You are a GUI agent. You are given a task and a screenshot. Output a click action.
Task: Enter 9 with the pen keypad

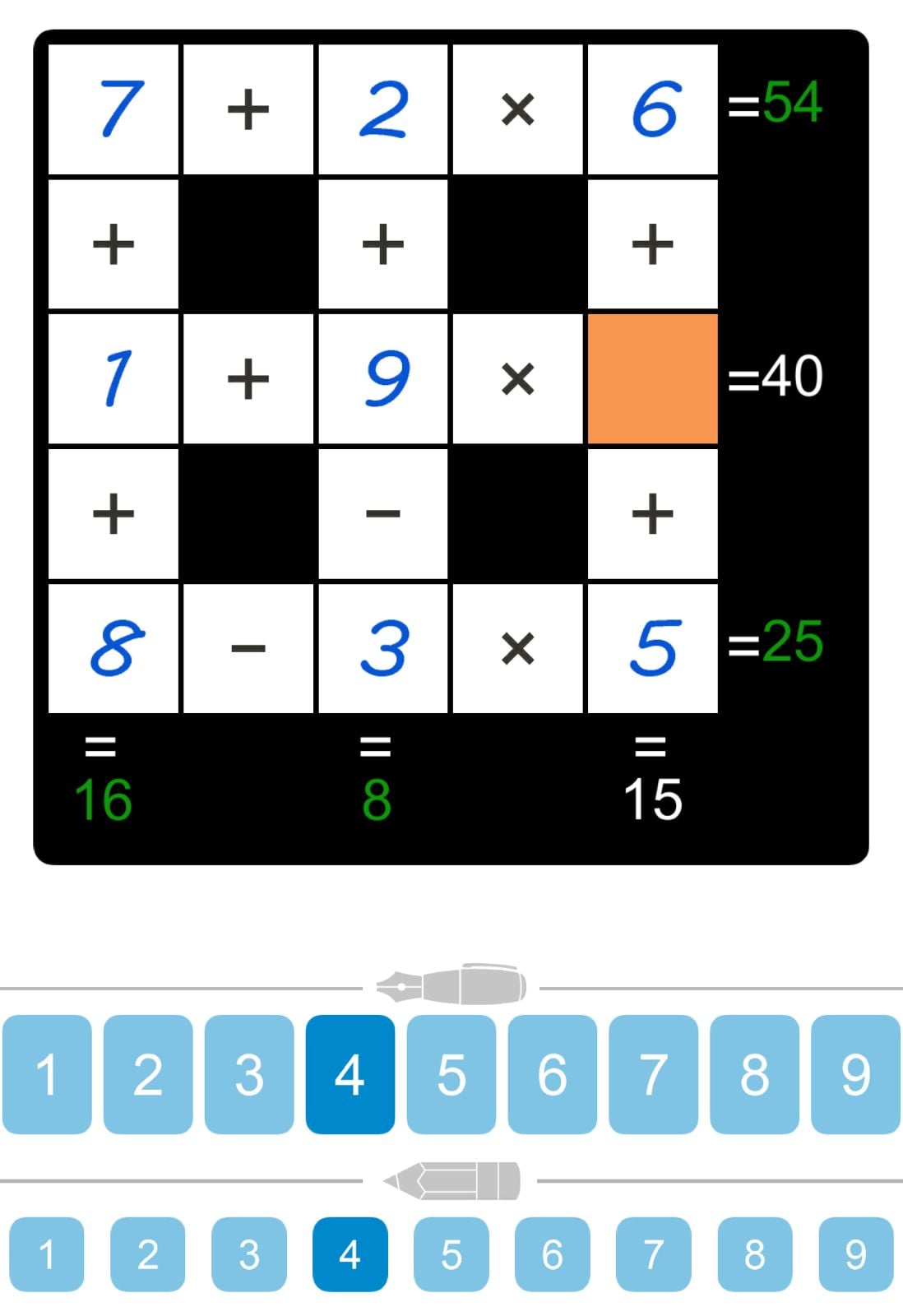pos(855,1074)
